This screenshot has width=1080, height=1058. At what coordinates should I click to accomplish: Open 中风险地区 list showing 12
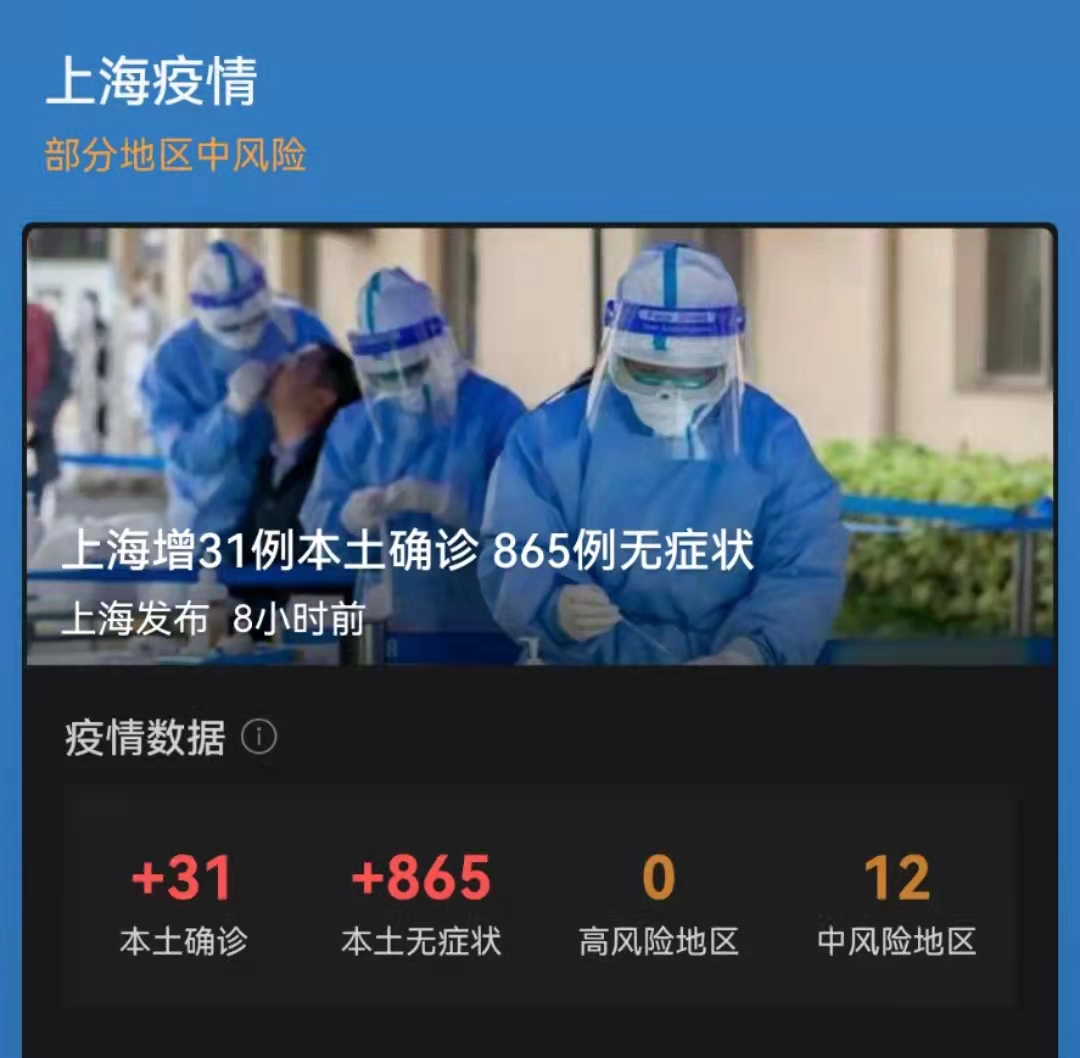point(896,904)
